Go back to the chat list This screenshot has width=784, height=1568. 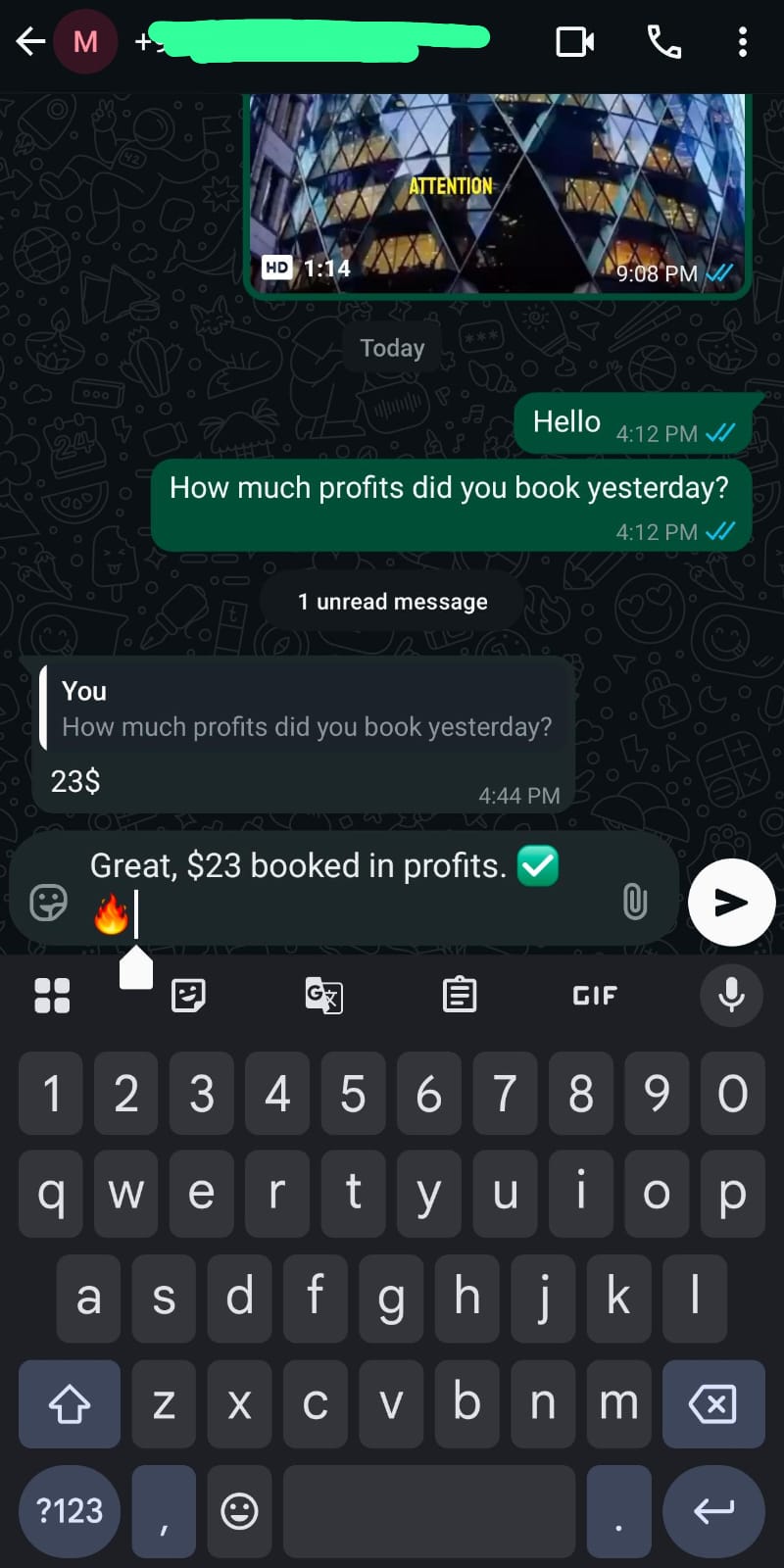pos(31,41)
